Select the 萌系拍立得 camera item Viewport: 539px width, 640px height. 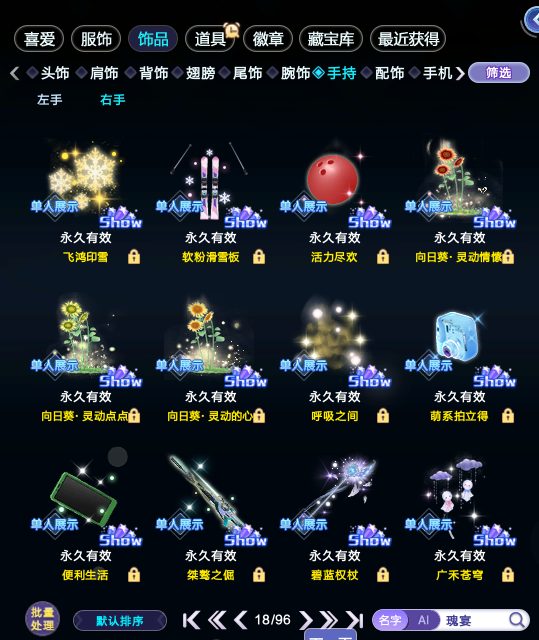pos(459,342)
